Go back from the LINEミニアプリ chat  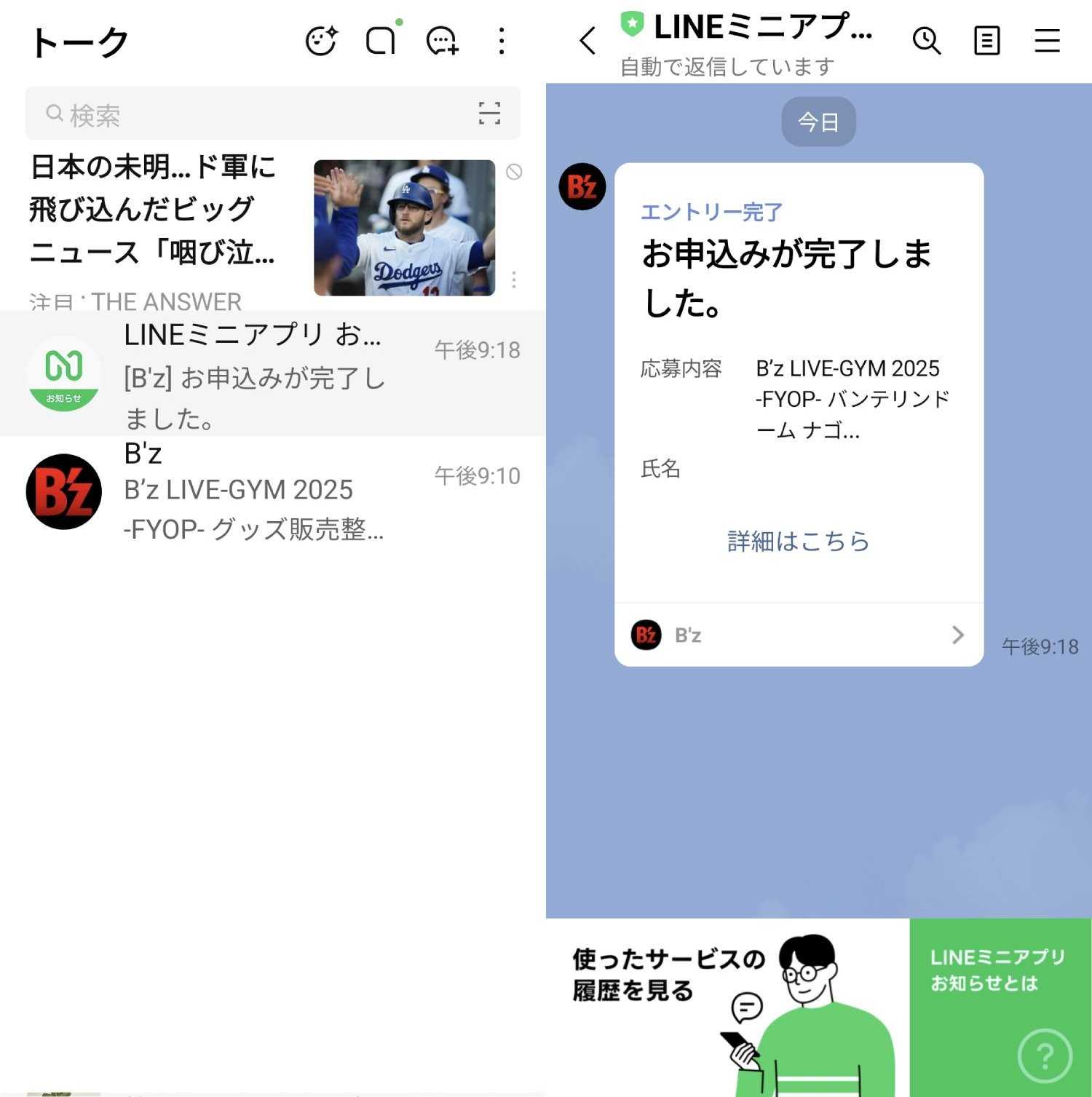587,41
